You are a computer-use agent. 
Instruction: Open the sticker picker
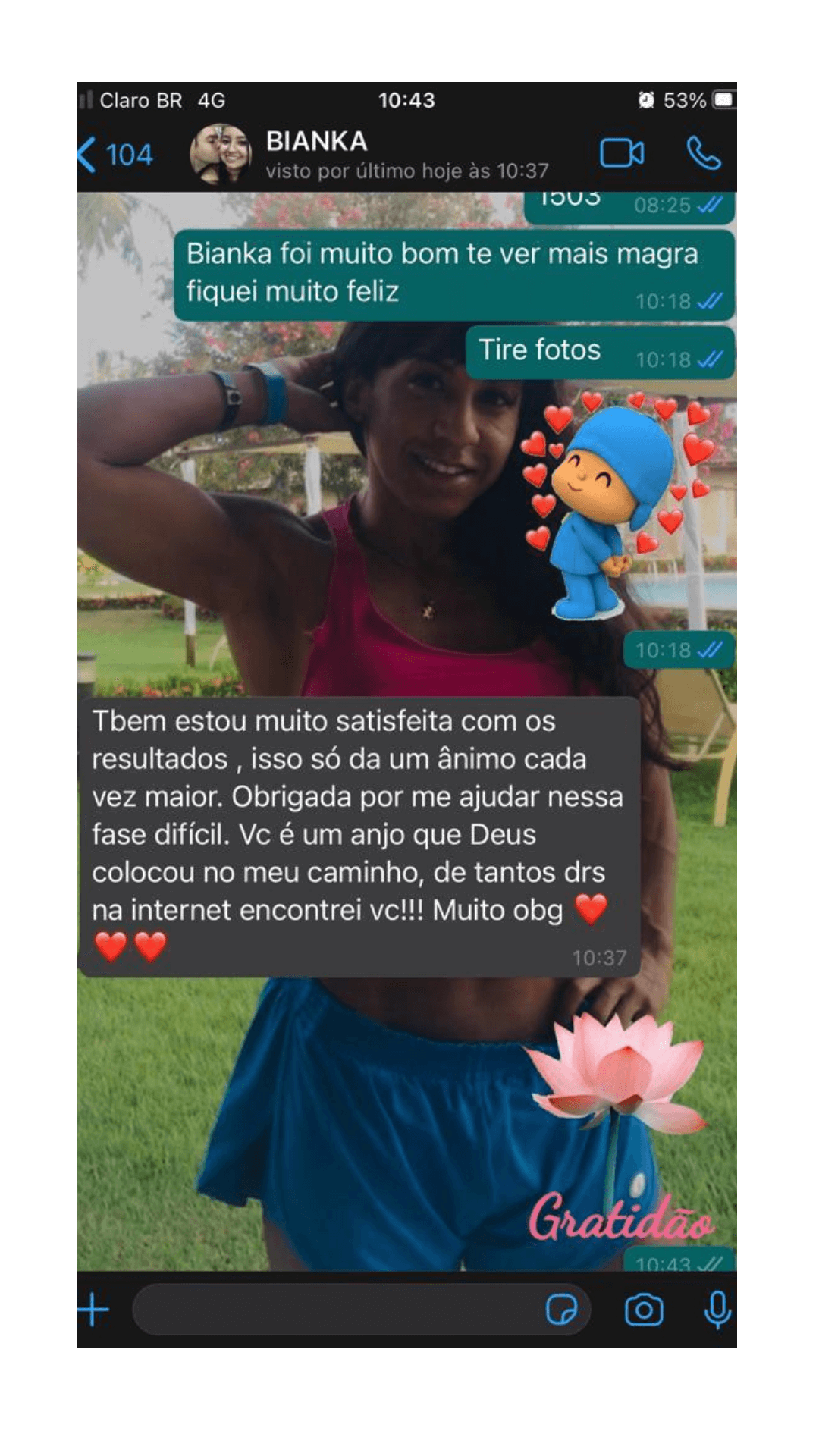pos(561,1310)
